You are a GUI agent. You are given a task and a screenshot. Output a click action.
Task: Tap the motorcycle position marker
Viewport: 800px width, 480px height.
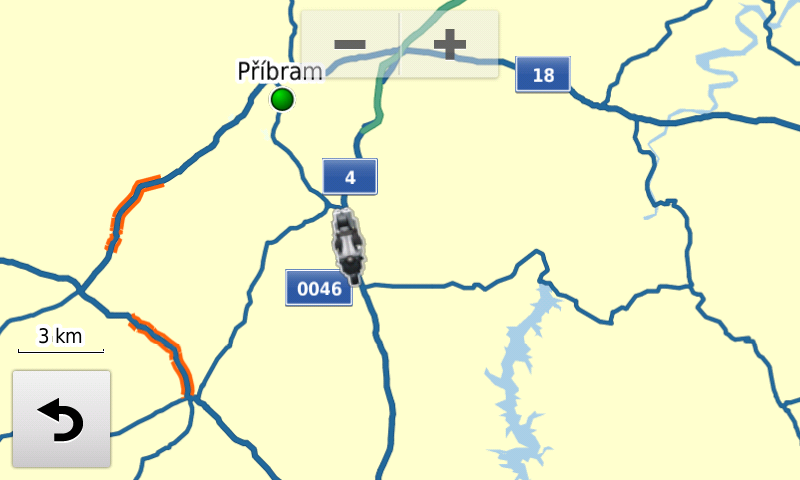click(x=348, y=244)
